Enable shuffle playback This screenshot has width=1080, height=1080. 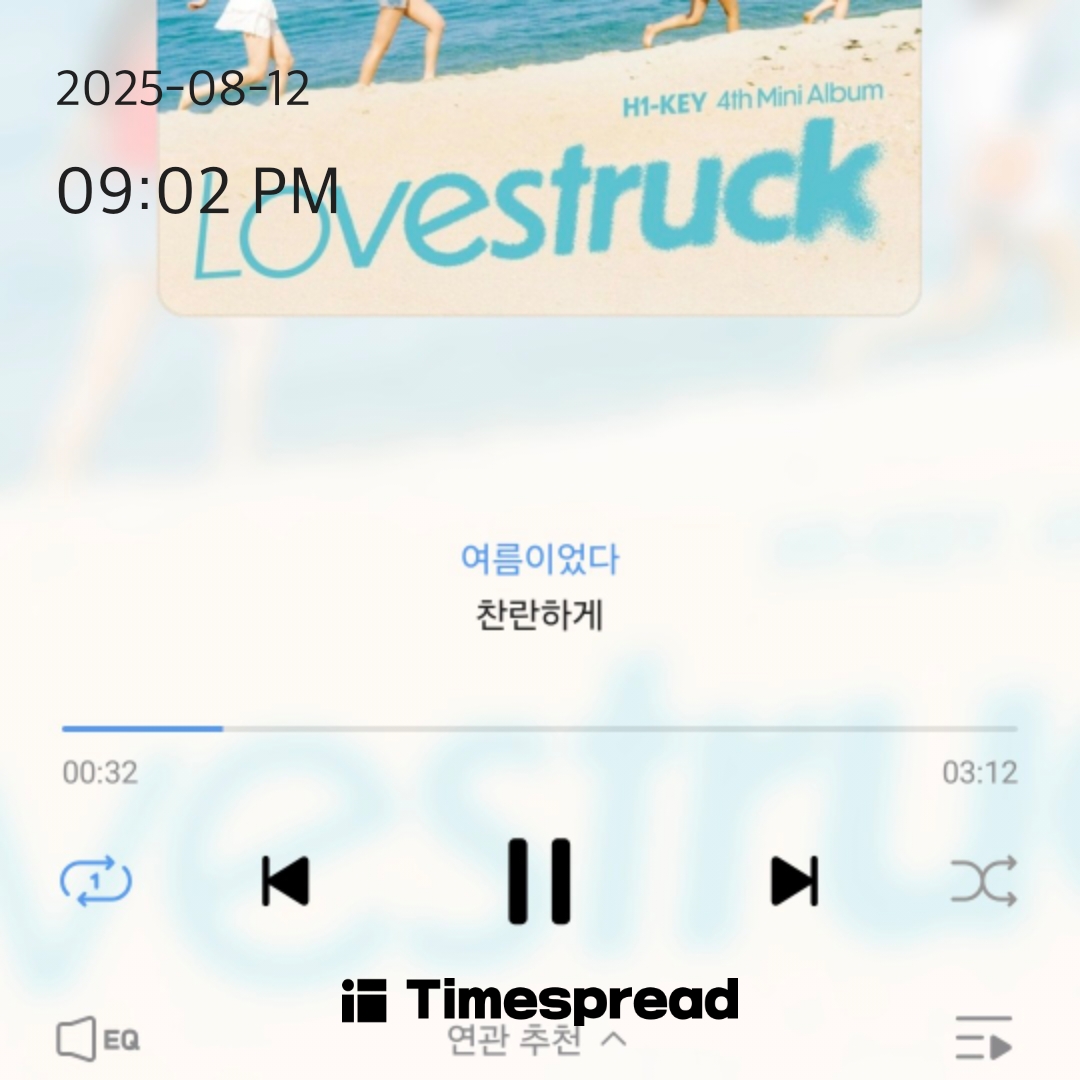click(983, 881)
